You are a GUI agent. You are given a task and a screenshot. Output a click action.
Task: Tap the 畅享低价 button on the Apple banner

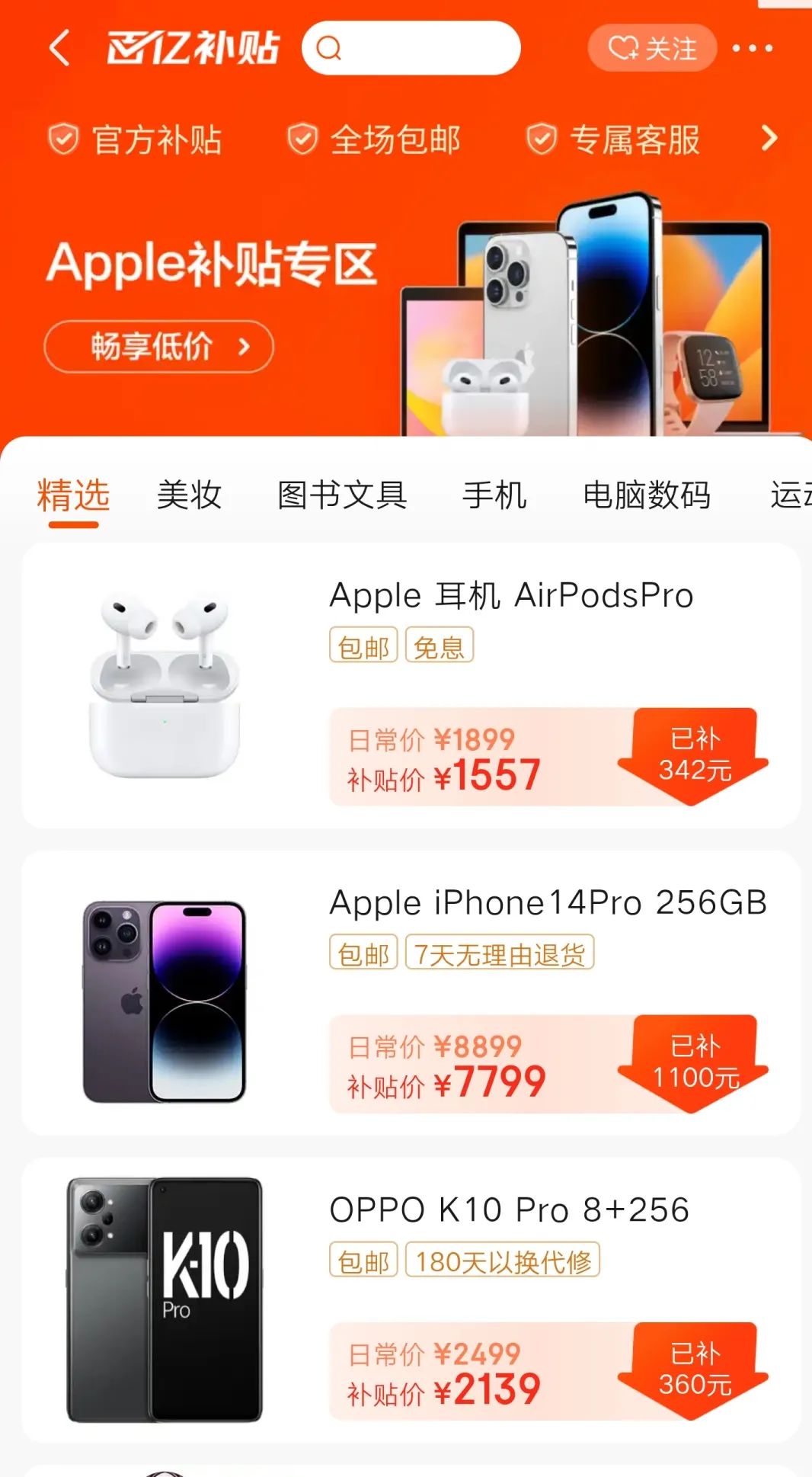[158, 347]
